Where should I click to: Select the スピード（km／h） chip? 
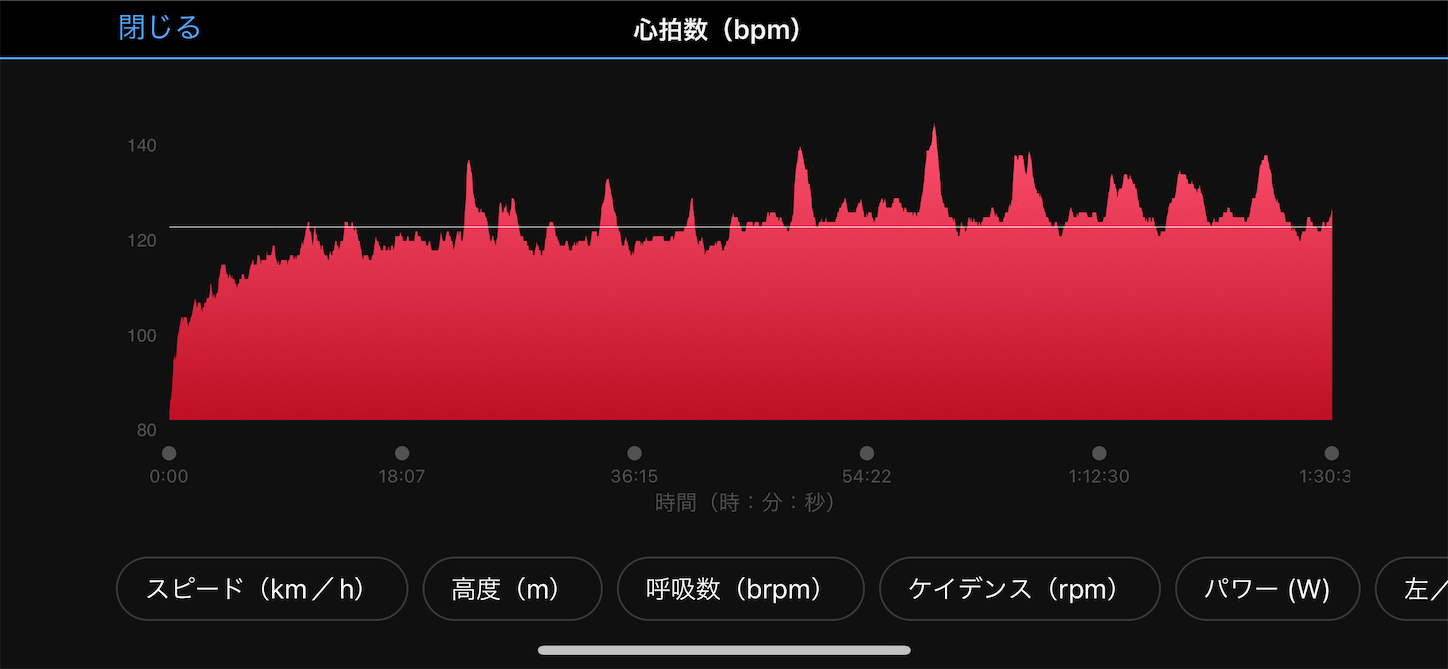[262, 589]
